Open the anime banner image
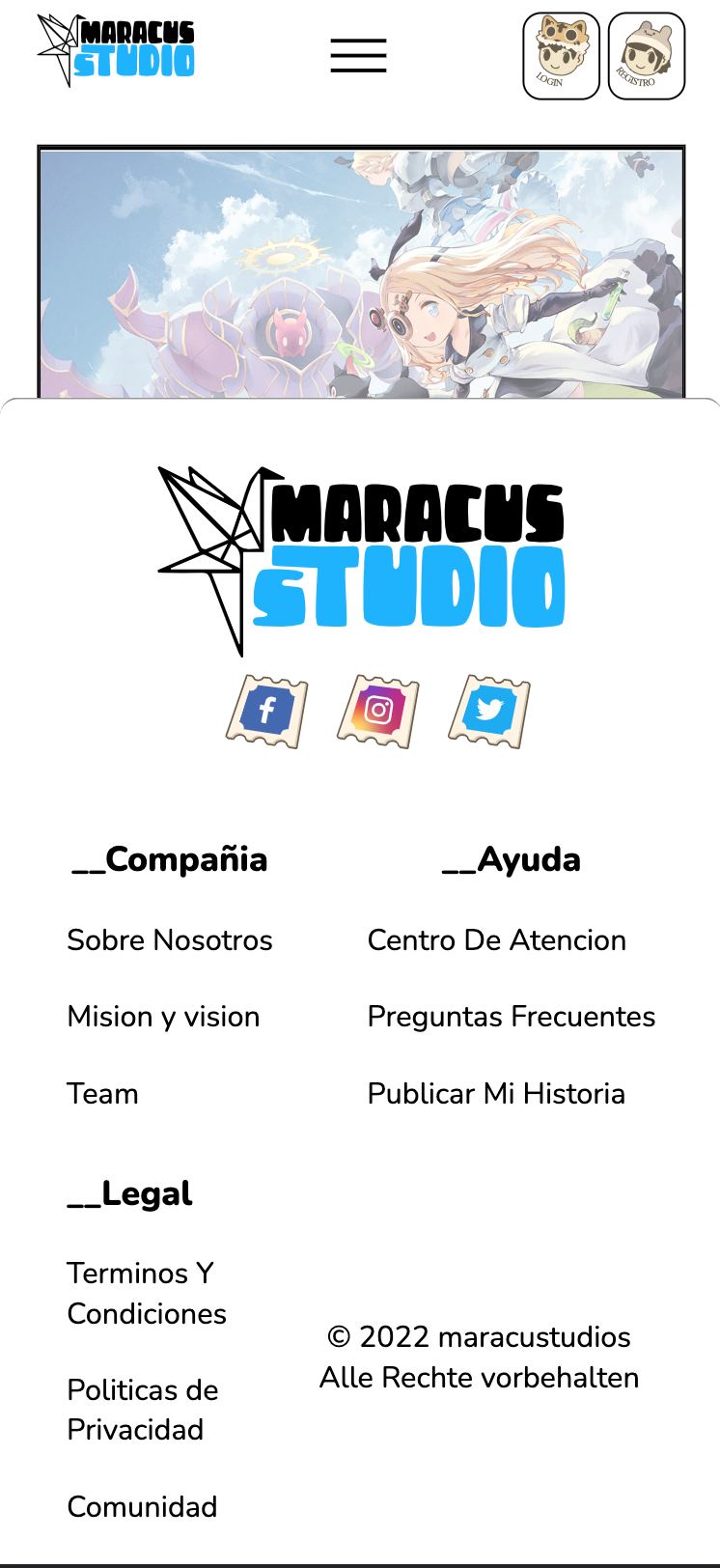The width and height of the screenshot is (720, 1568). pos(361,272)
